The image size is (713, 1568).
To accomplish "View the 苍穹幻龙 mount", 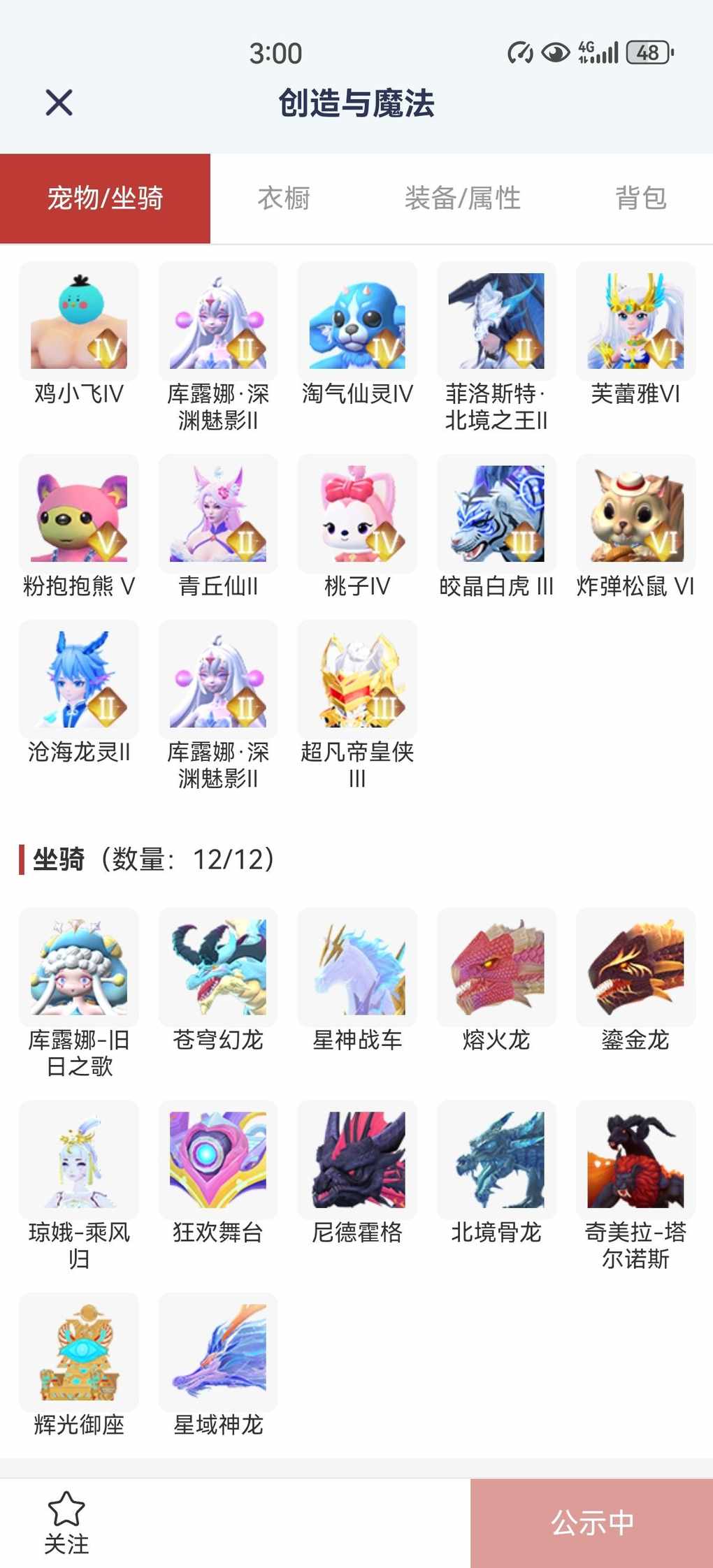I will (x=218, y=967).
